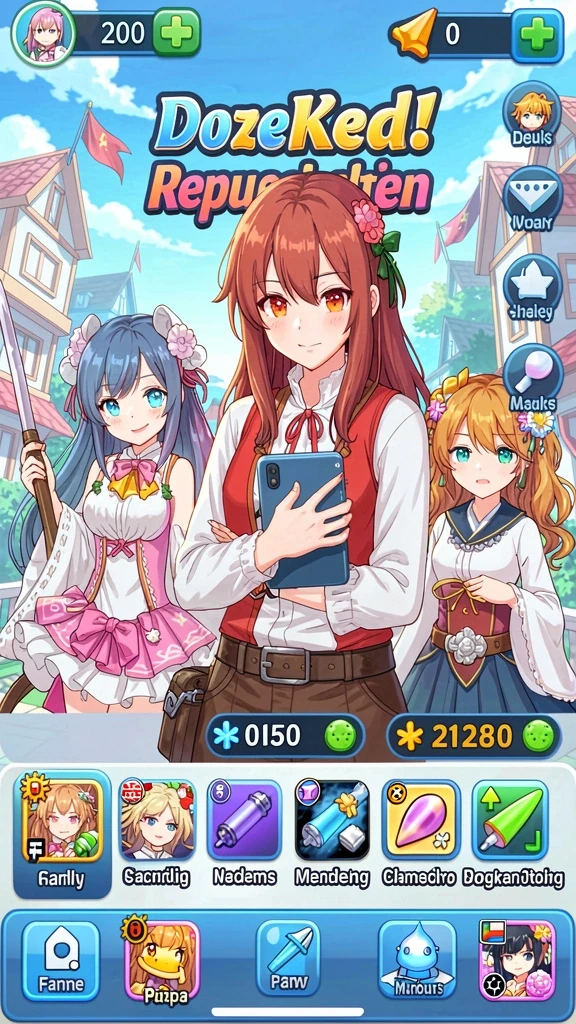The image size is (576, 1024).
Task: Add more to the orange gem currency
Action: tap(537, 35)
